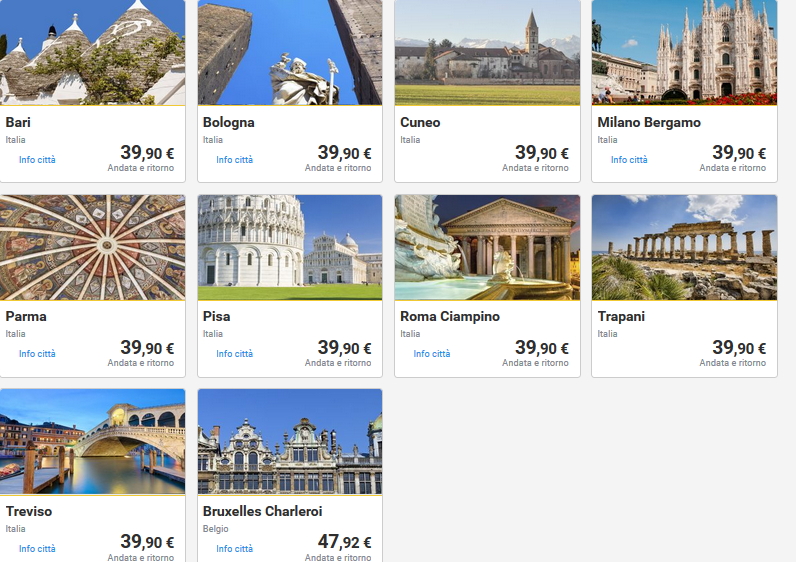The image size is (796, 562).
Task: Show Info città for Pisa
Action: [x=234, y=354]
